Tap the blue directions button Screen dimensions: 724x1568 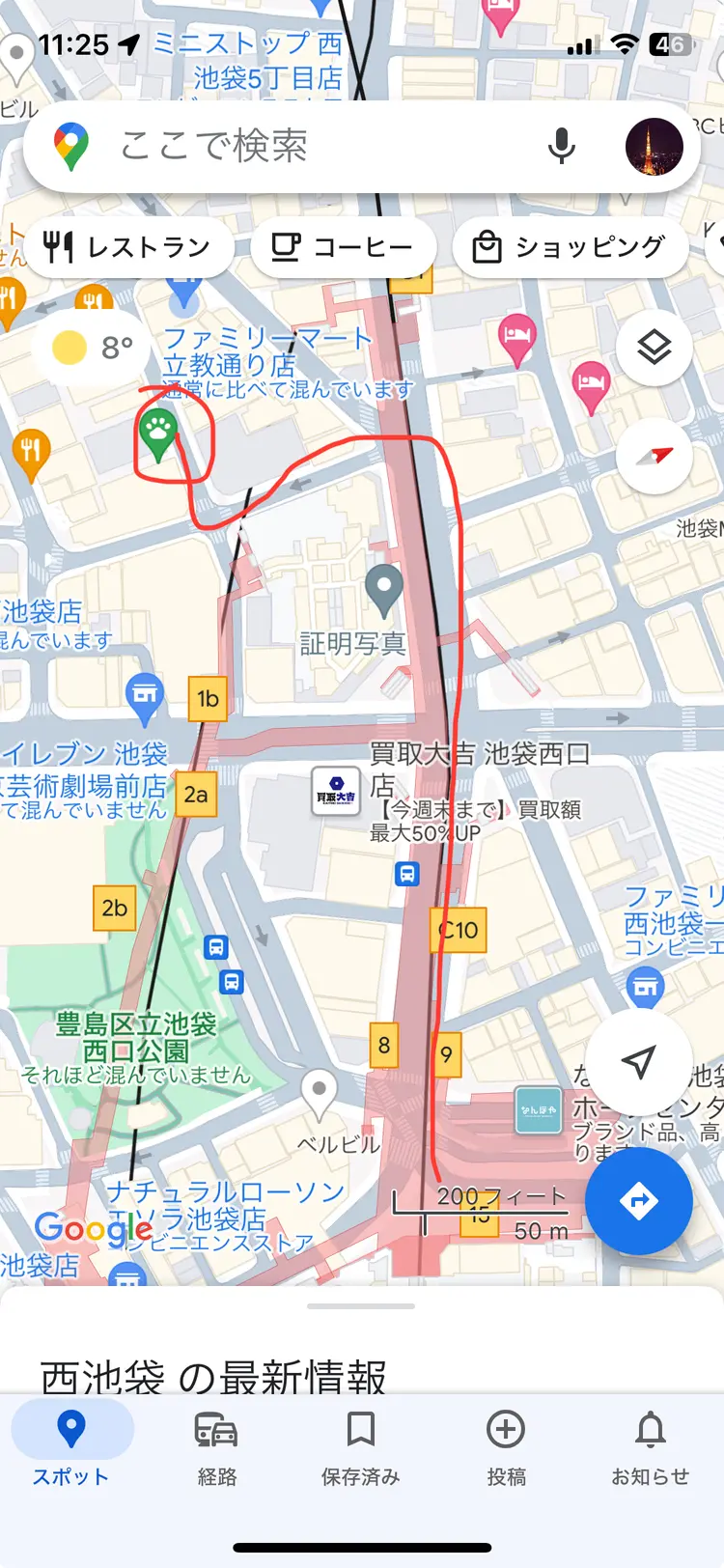[x=639, y=1199]
